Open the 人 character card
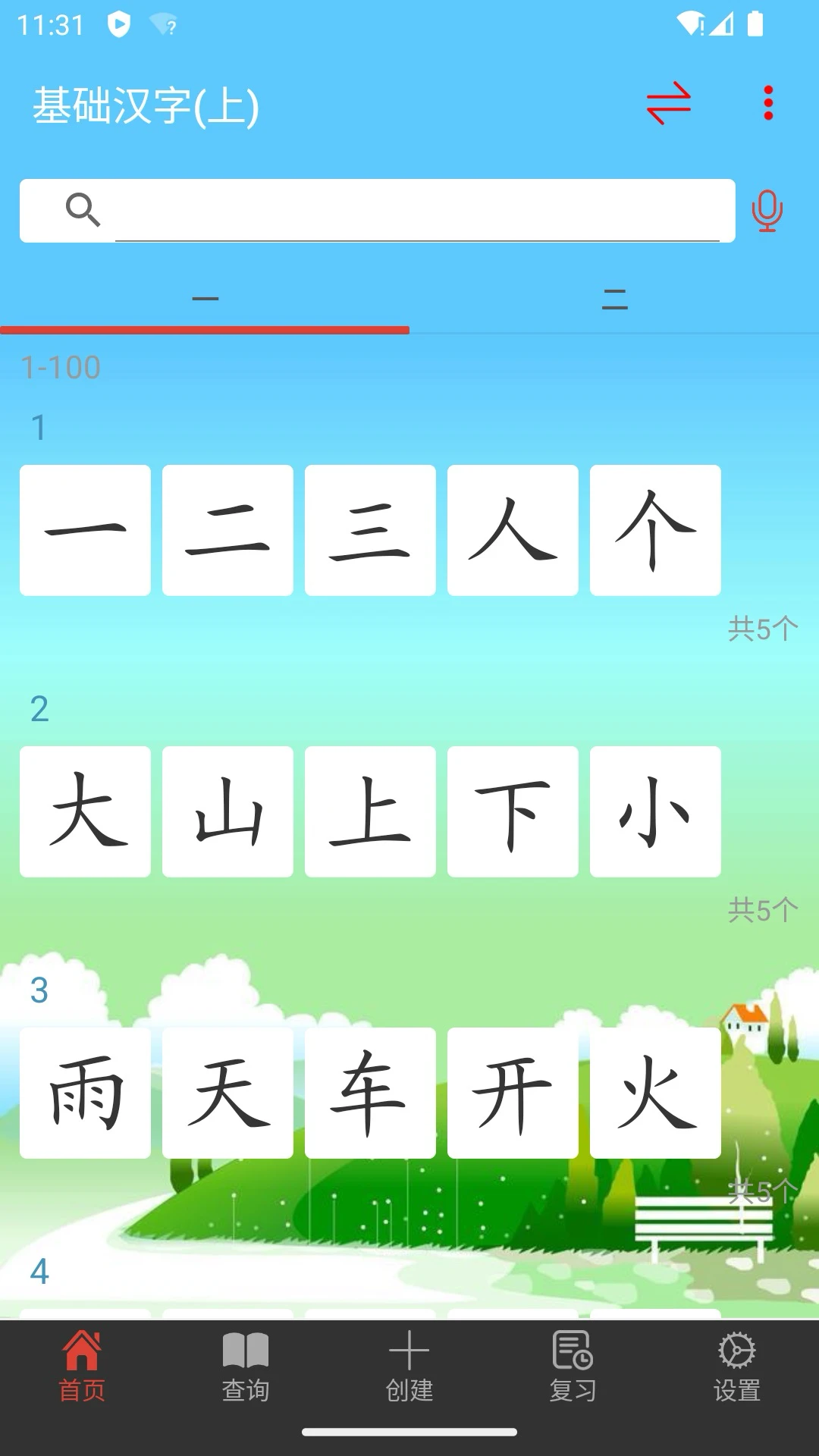The height and width of the screenshot is (1456, 819). [513, 530]
